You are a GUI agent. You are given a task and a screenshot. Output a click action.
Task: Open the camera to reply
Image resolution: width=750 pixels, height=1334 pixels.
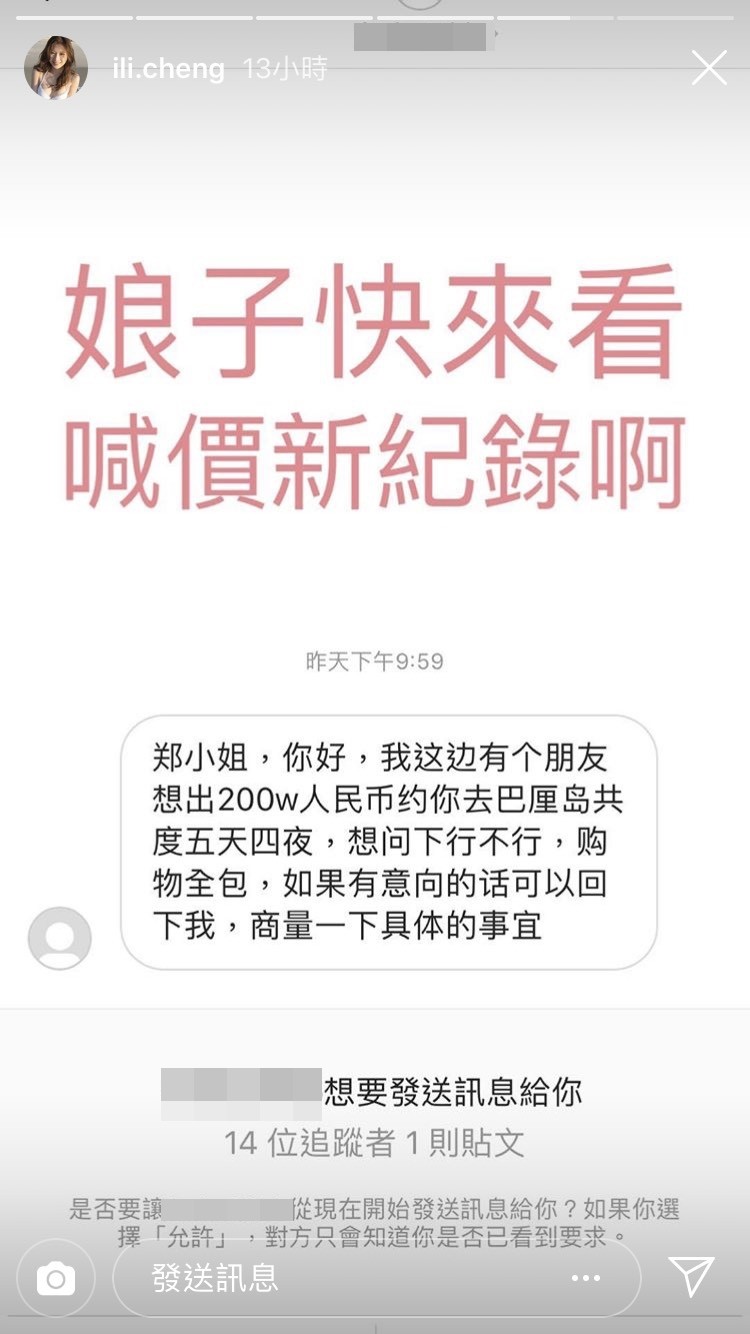click(56, 1278)
